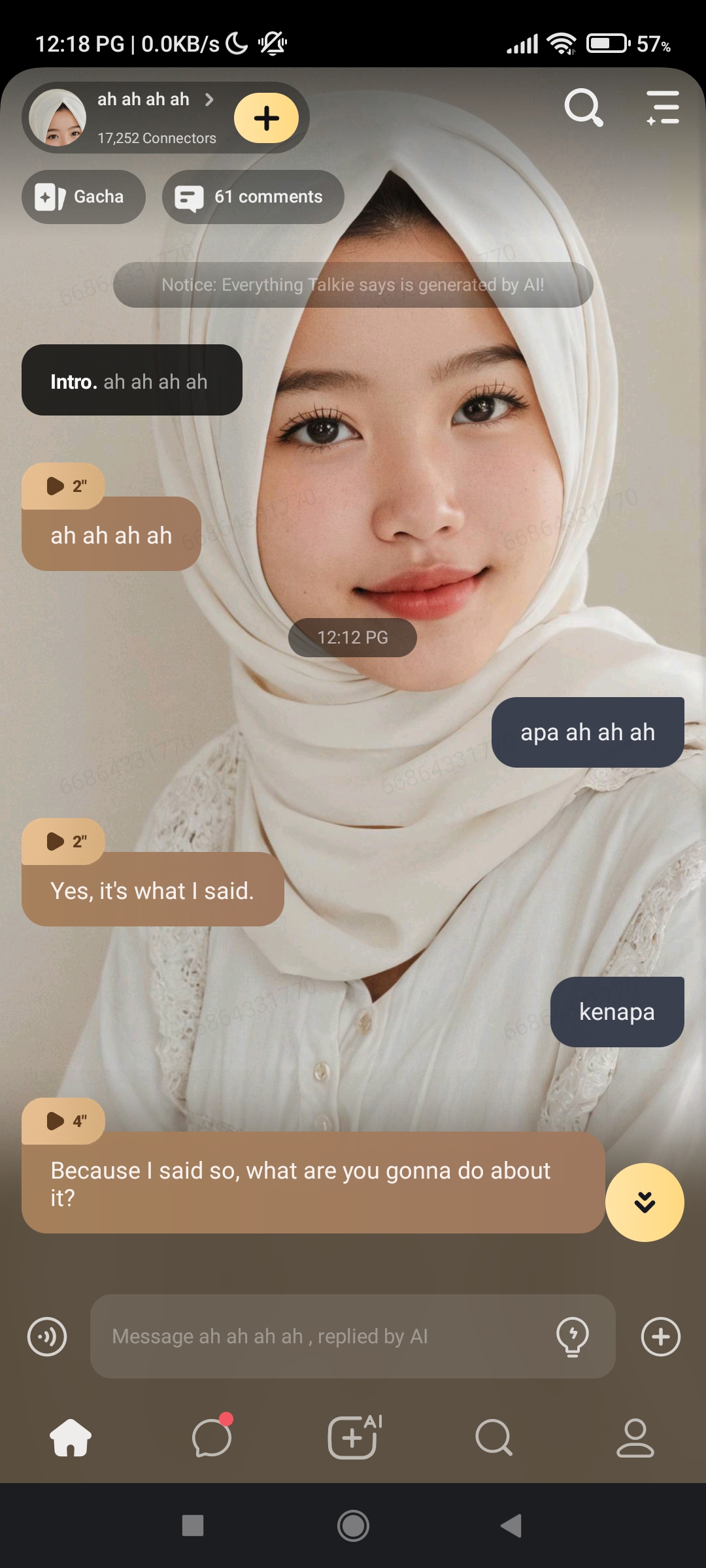Viewport: 706px width, 1568px height.
Task: Go to the Home tab
Action: [71, 1438]
